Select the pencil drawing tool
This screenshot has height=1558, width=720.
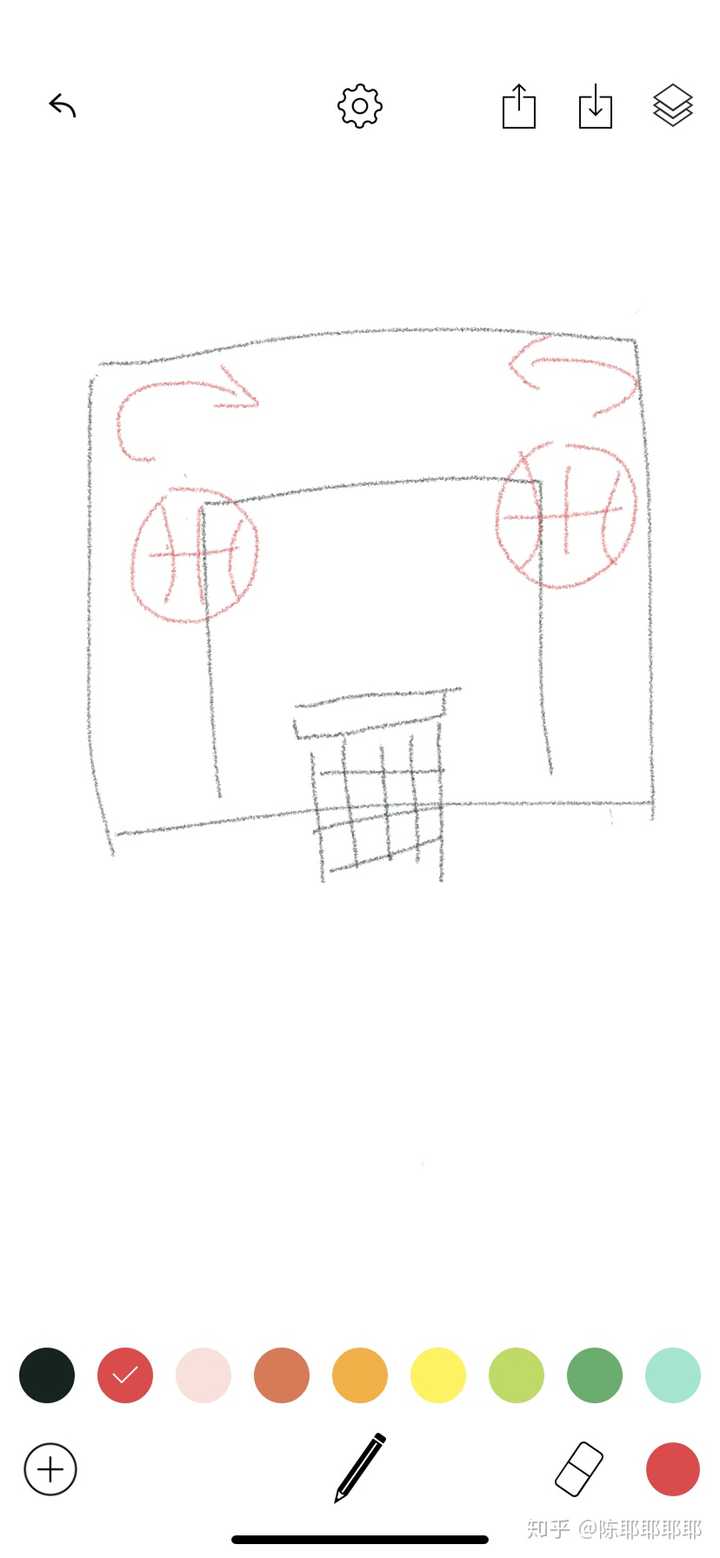pos(360,1467)
